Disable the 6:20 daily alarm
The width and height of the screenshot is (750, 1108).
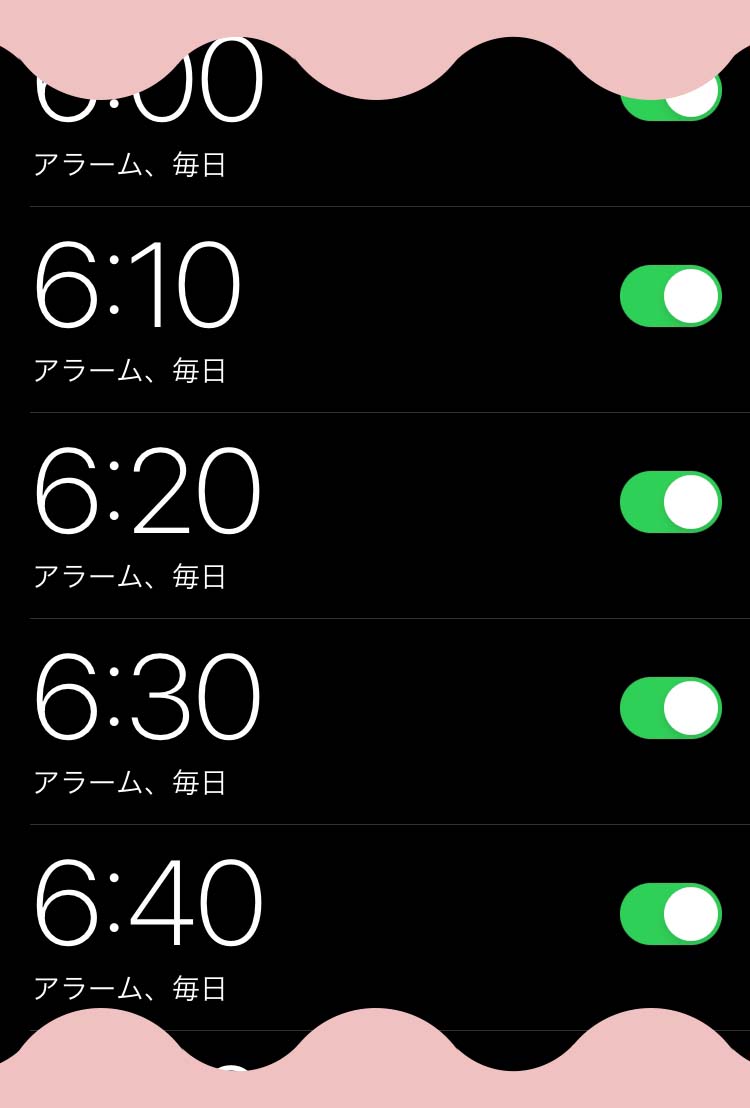(x=670, y=502)
